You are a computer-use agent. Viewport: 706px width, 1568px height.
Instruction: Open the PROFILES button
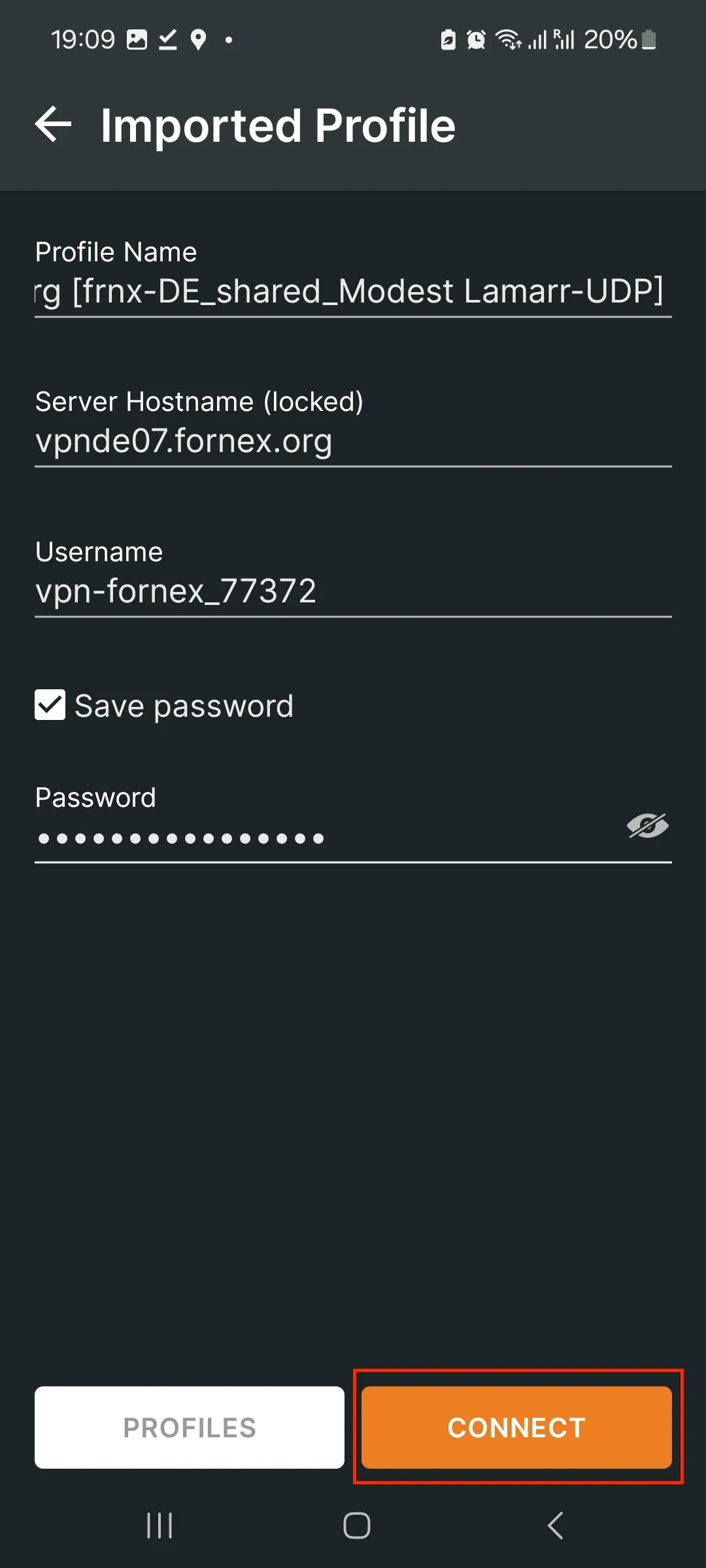coord(190,1428)
